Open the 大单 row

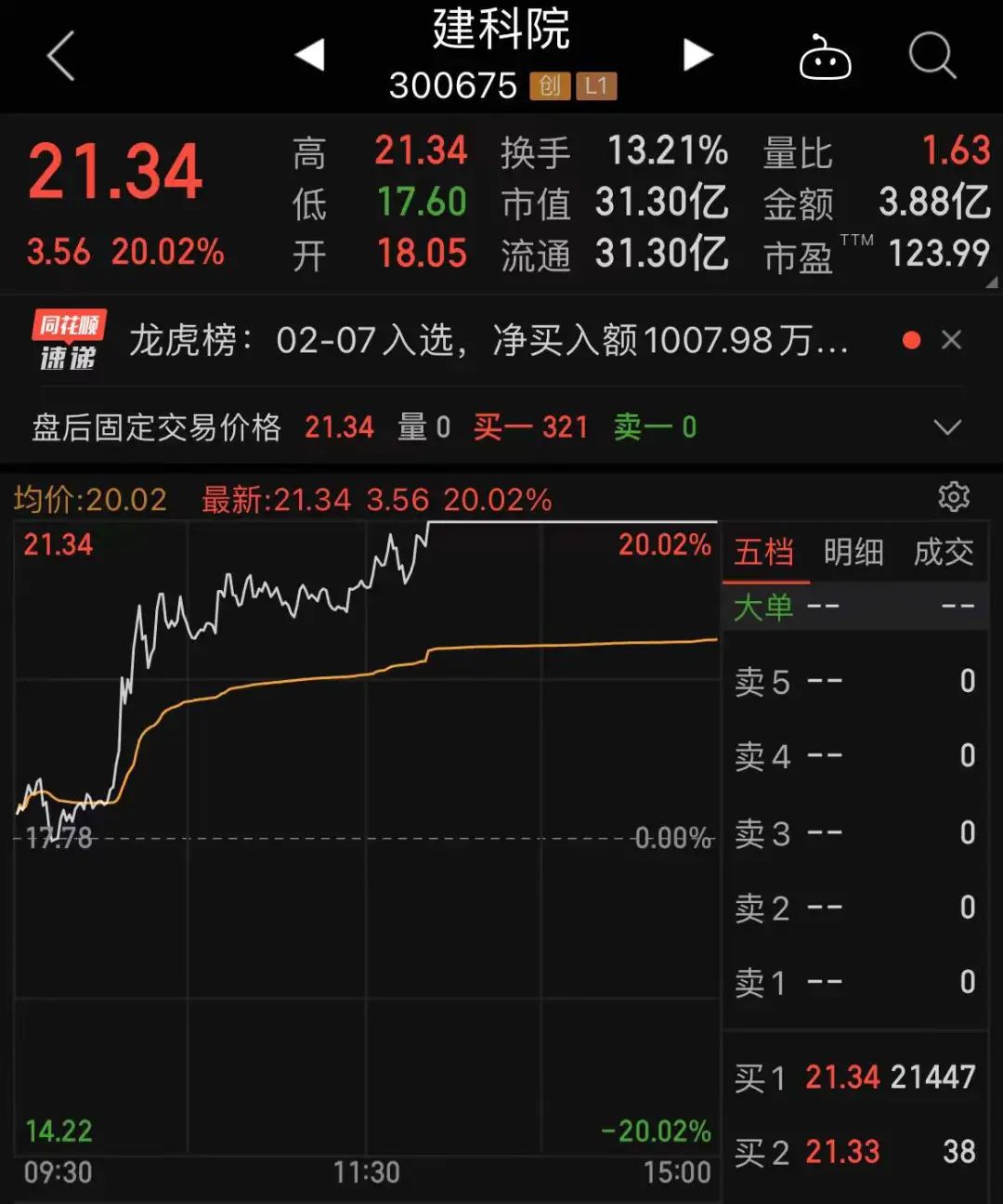click(853, 608)
